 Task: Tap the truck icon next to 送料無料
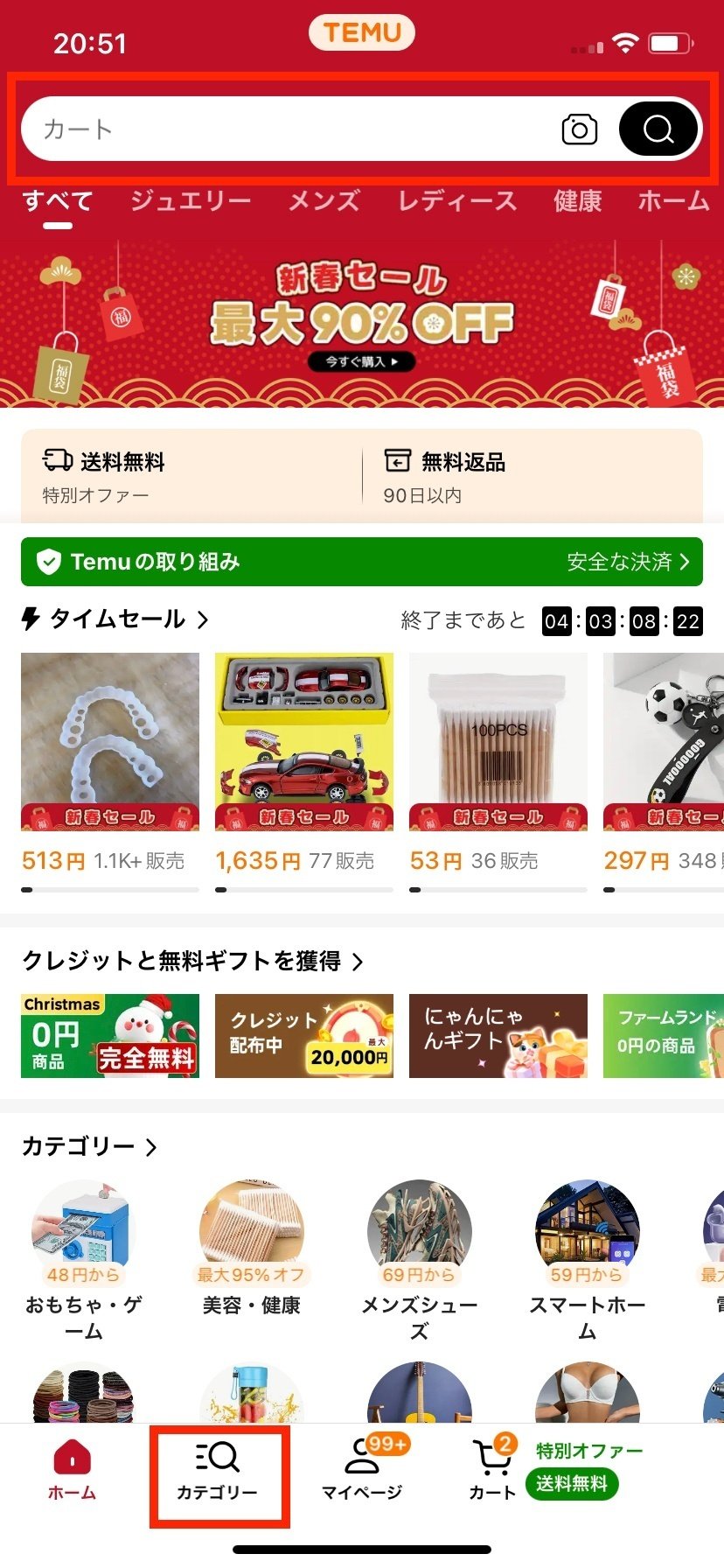(x=54, y=461)
